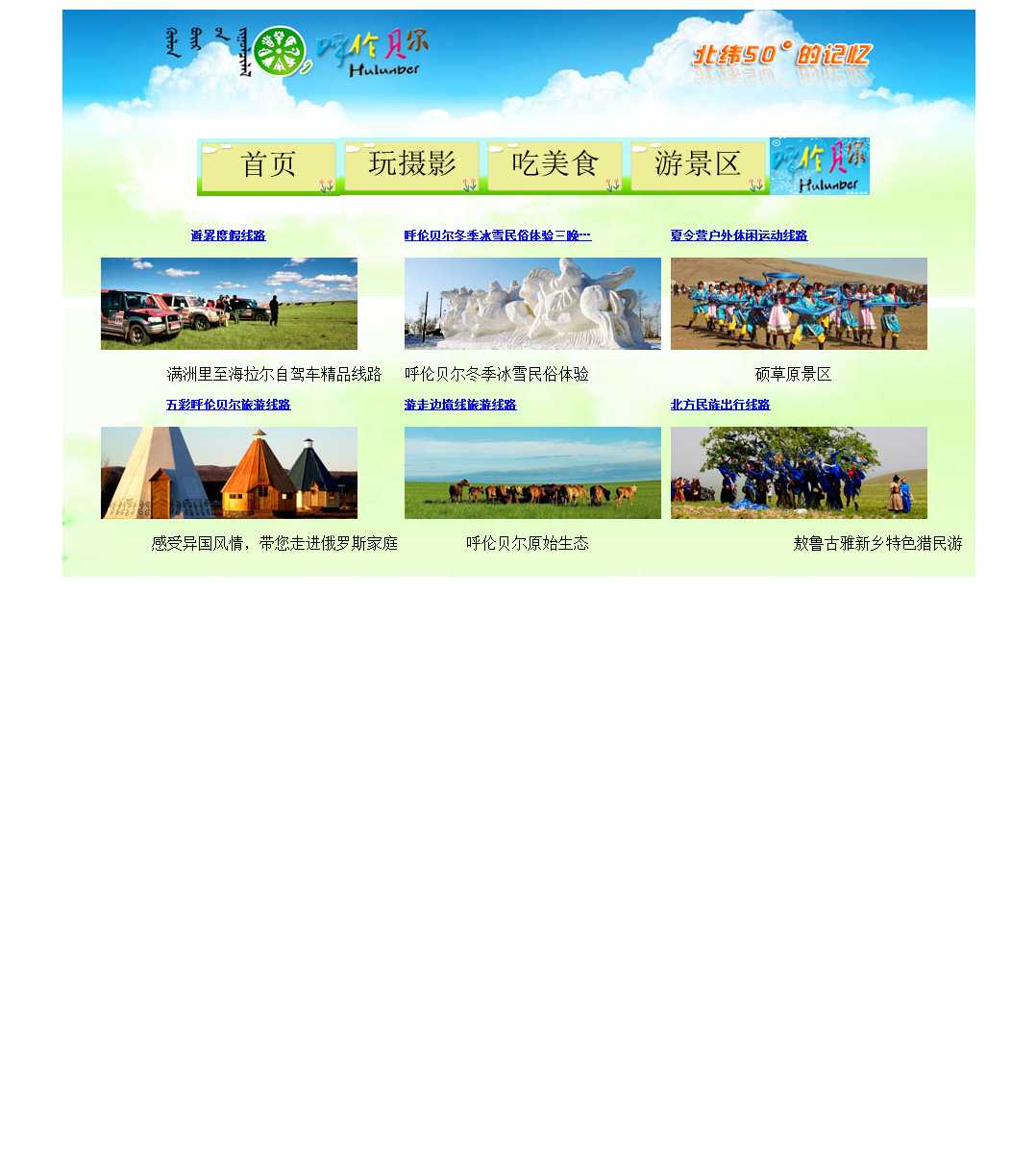Tap the tree ceremony crowd photo

point(799,473)
